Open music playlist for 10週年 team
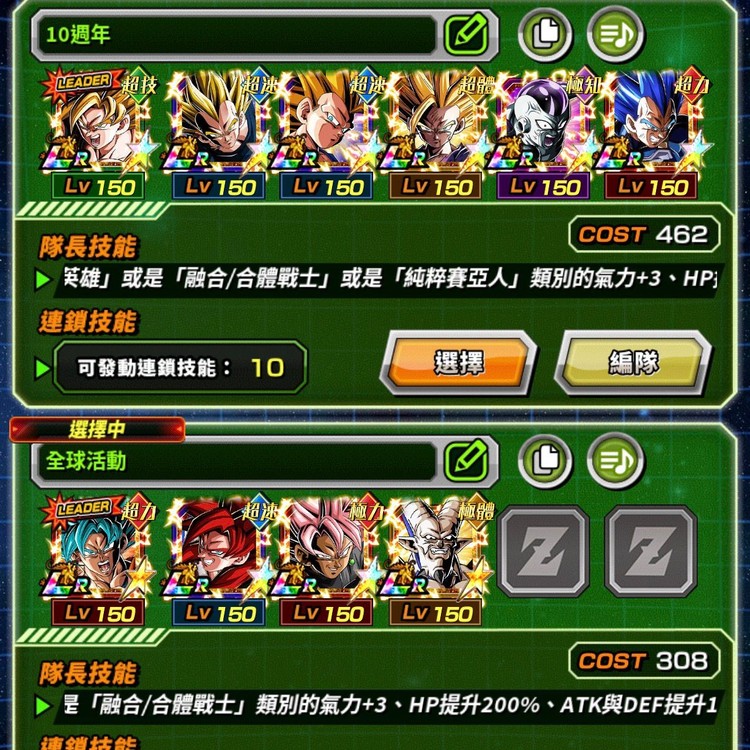The width and height of the screenshot is (750, 750). pyautogui.click(x=615, y=35)
